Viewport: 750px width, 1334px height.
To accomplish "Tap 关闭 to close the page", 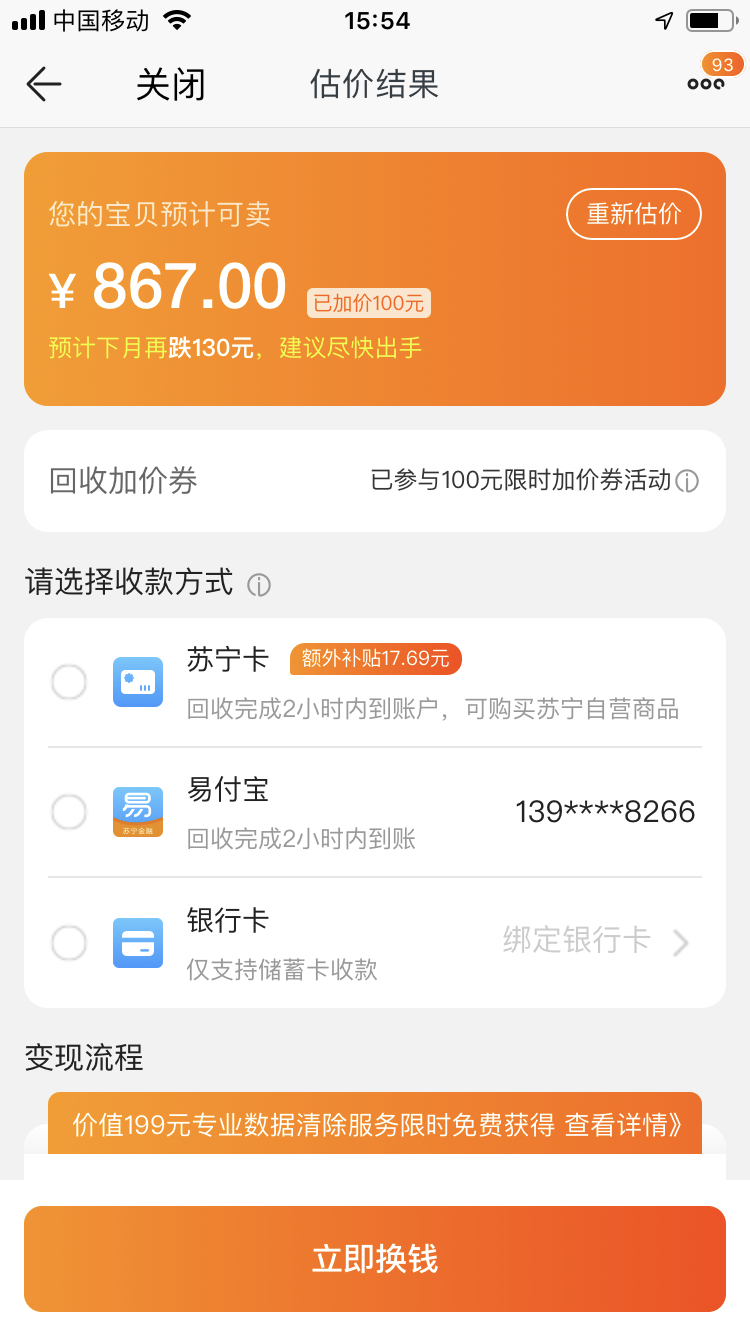I will click(x=171, y=84).
